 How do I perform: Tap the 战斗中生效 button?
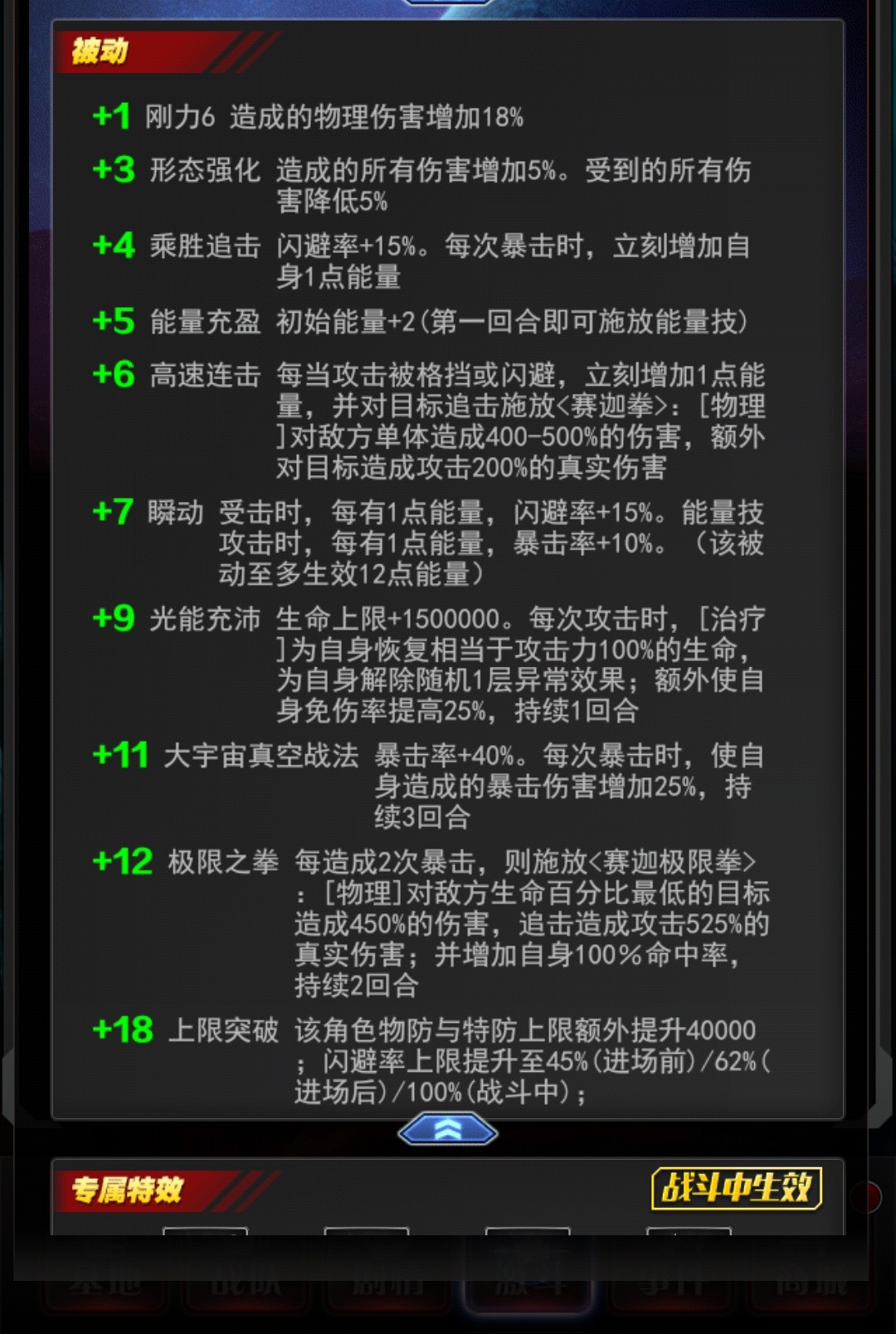736,1188
